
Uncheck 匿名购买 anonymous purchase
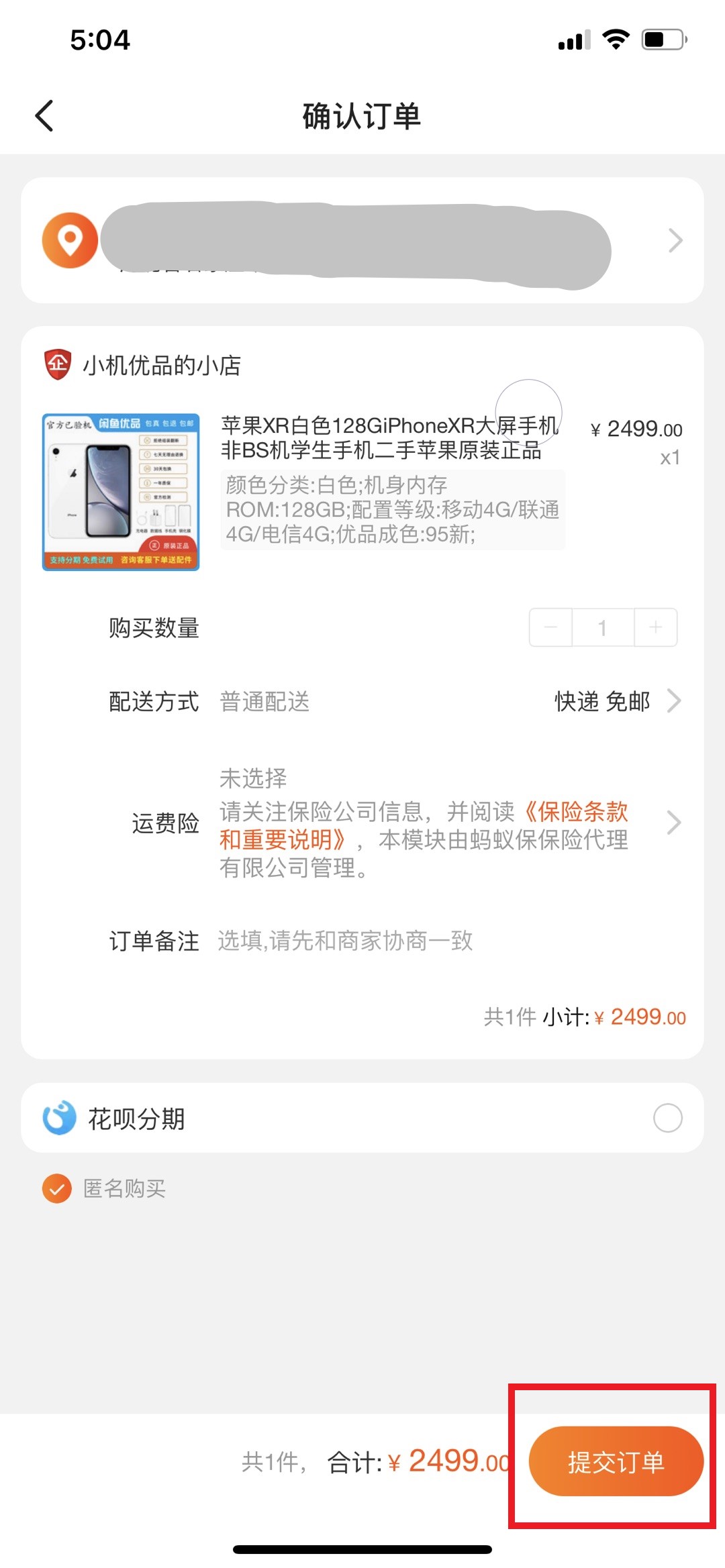pos(57,1188)
